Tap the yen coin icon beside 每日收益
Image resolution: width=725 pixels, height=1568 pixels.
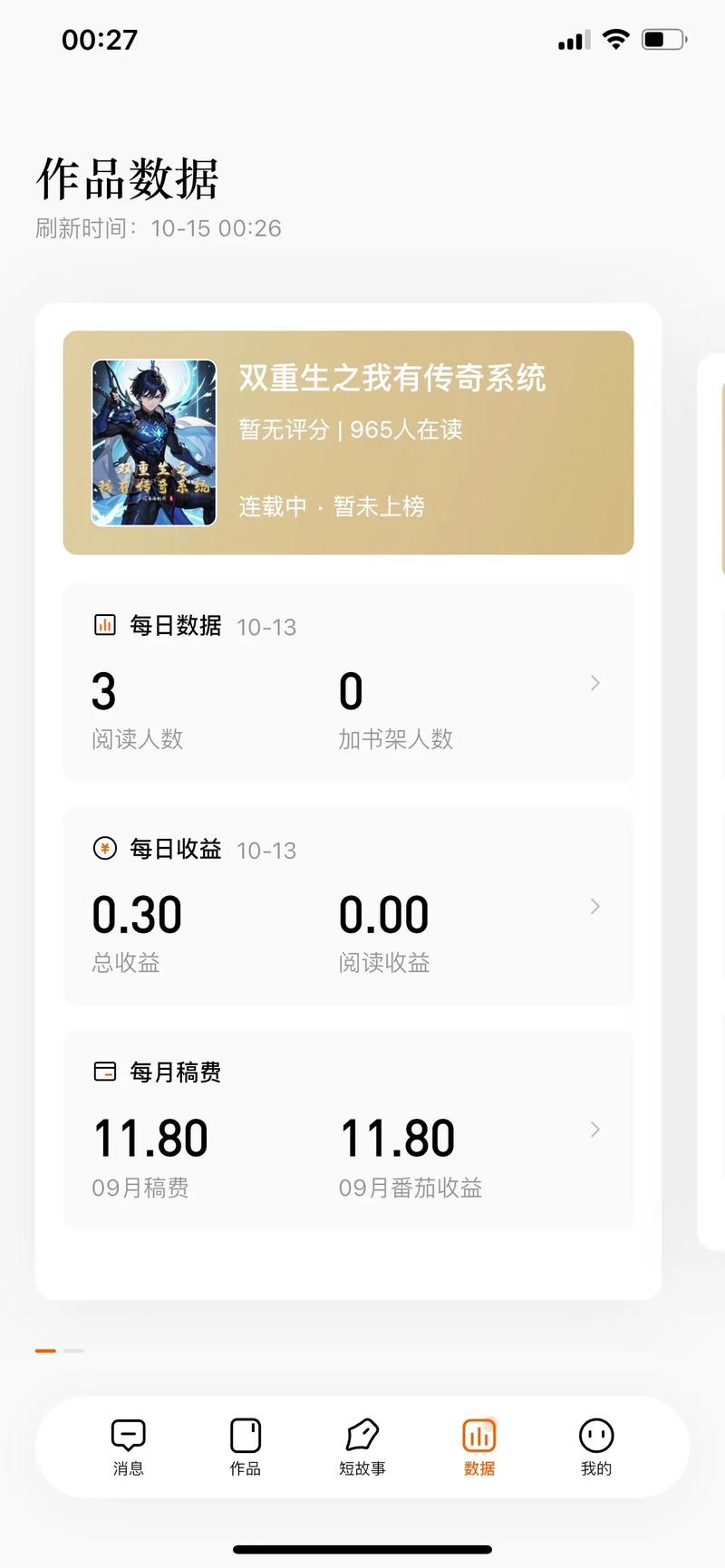click(105, 849)
